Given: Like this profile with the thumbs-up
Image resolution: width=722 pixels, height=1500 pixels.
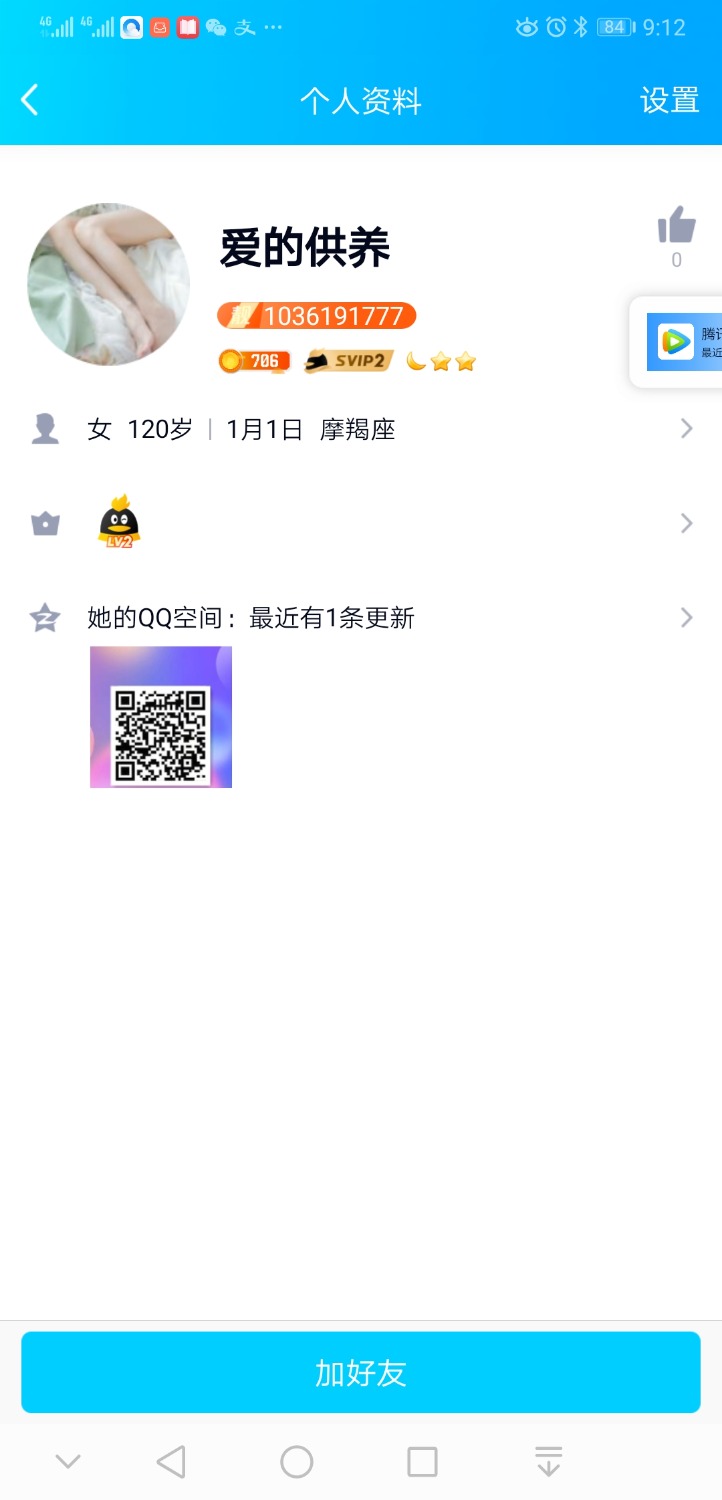Looking at the screenshot, I should [x=676, y=227].
